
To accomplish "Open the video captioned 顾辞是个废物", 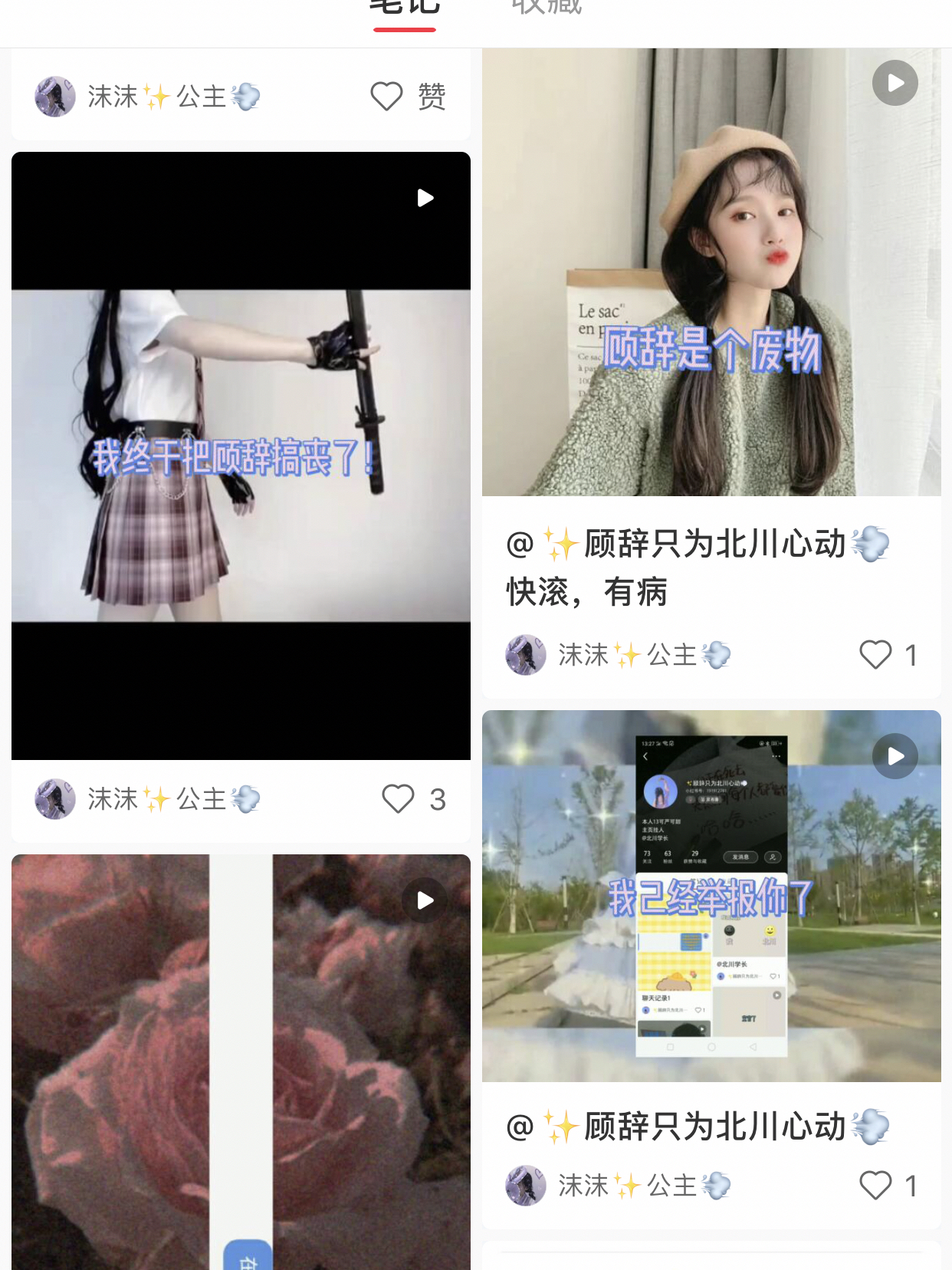I will point(711,272).
